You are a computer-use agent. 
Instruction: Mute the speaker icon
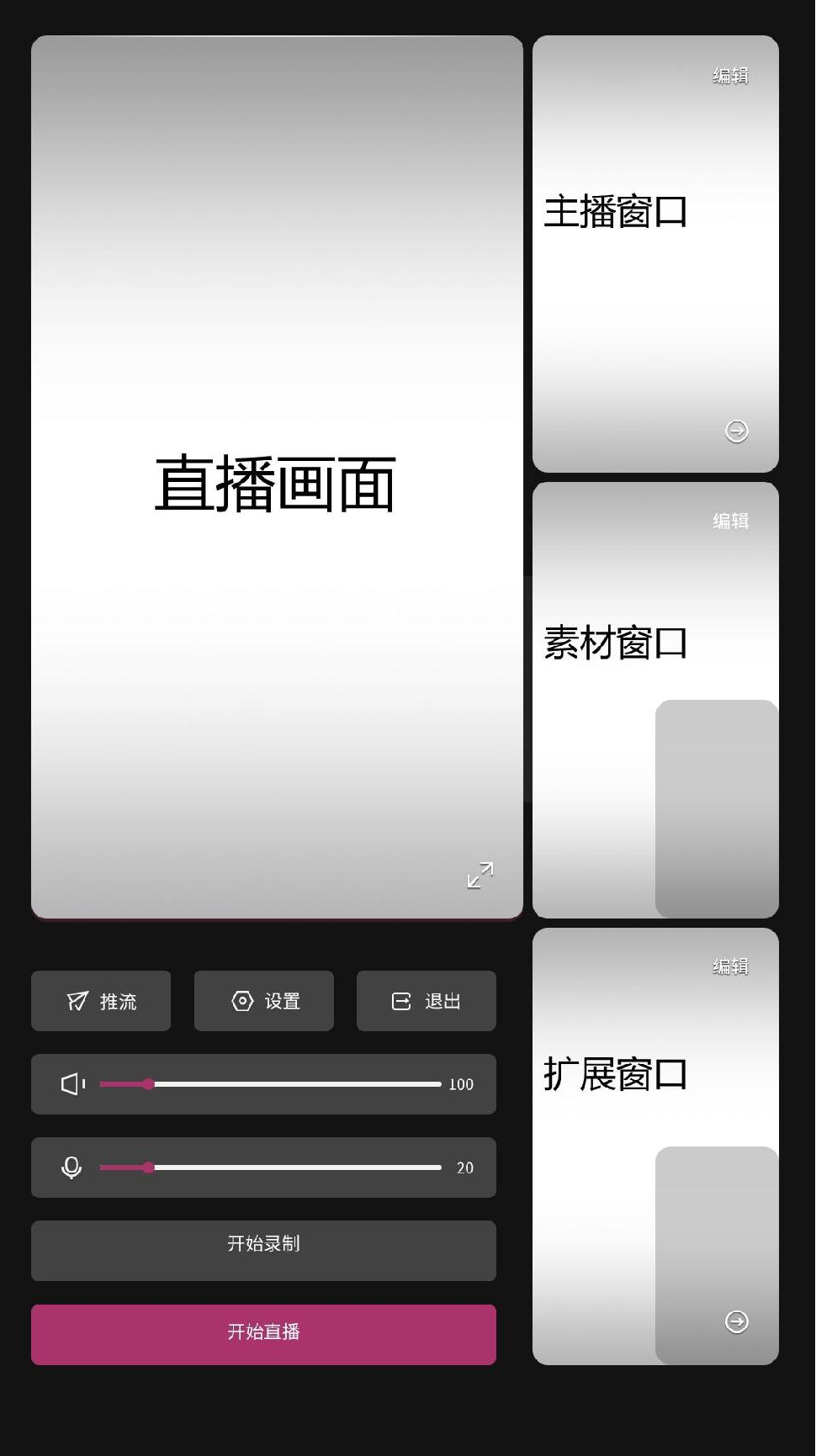[73, 1084]
